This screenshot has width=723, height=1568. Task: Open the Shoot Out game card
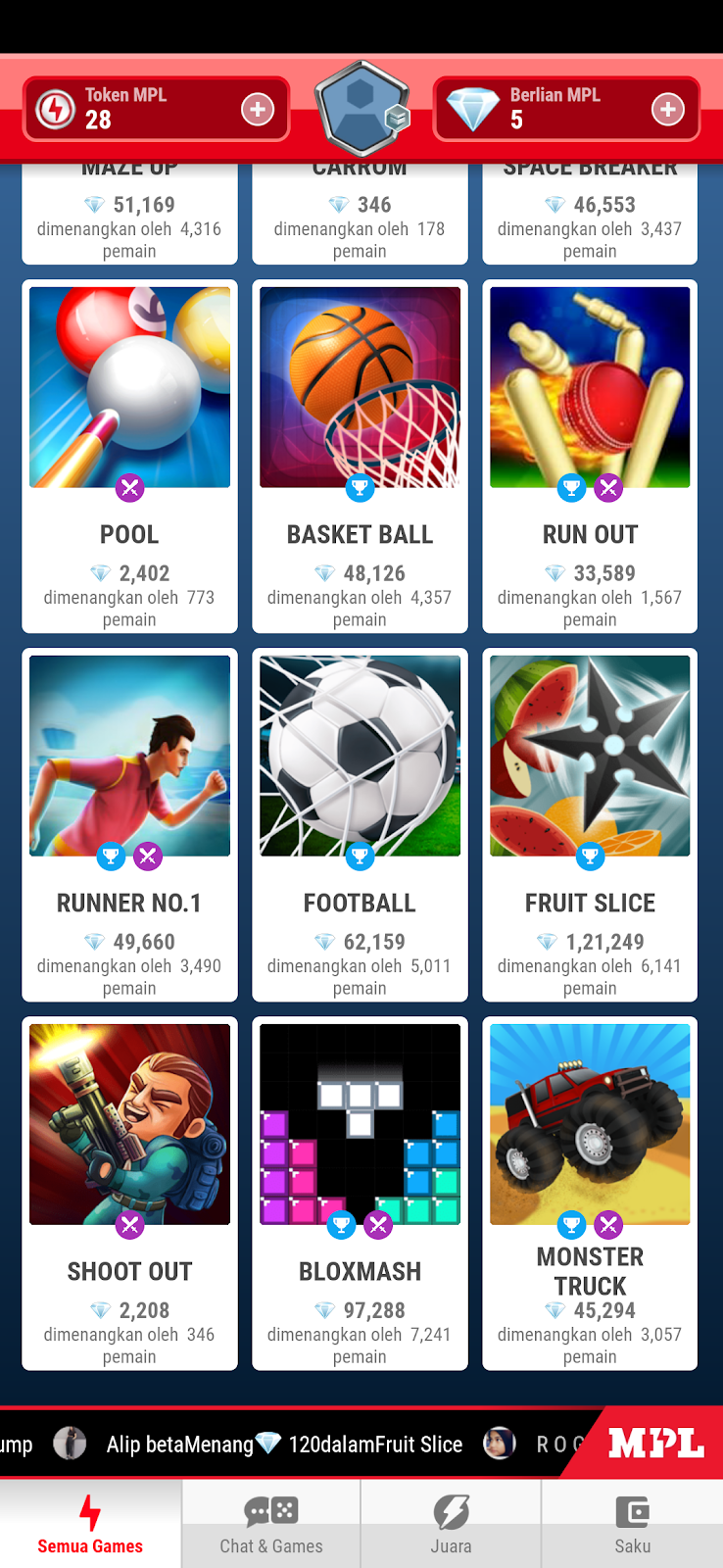(129, 1193)
